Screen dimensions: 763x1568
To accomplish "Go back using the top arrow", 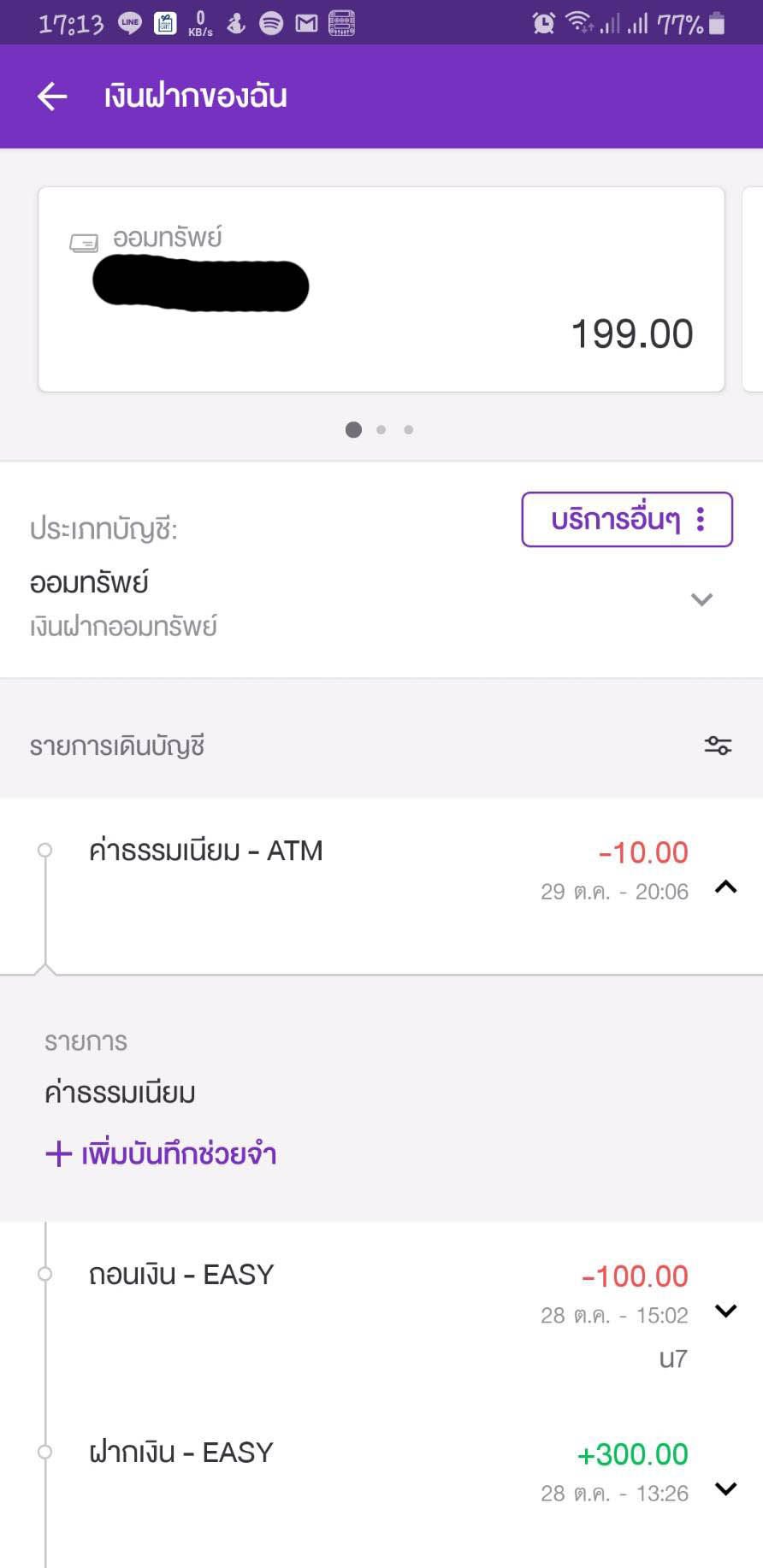I will tap(52, 97).
